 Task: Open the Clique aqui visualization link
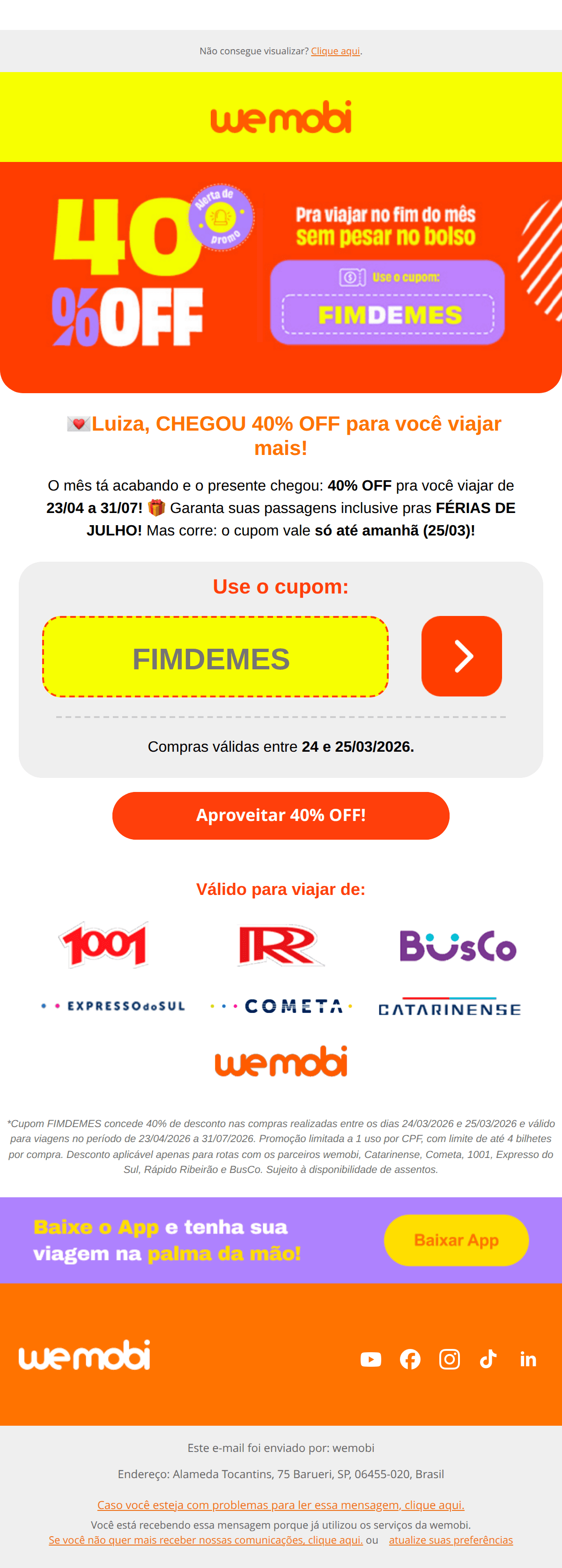pyautogui.click(x=335, y=51)
